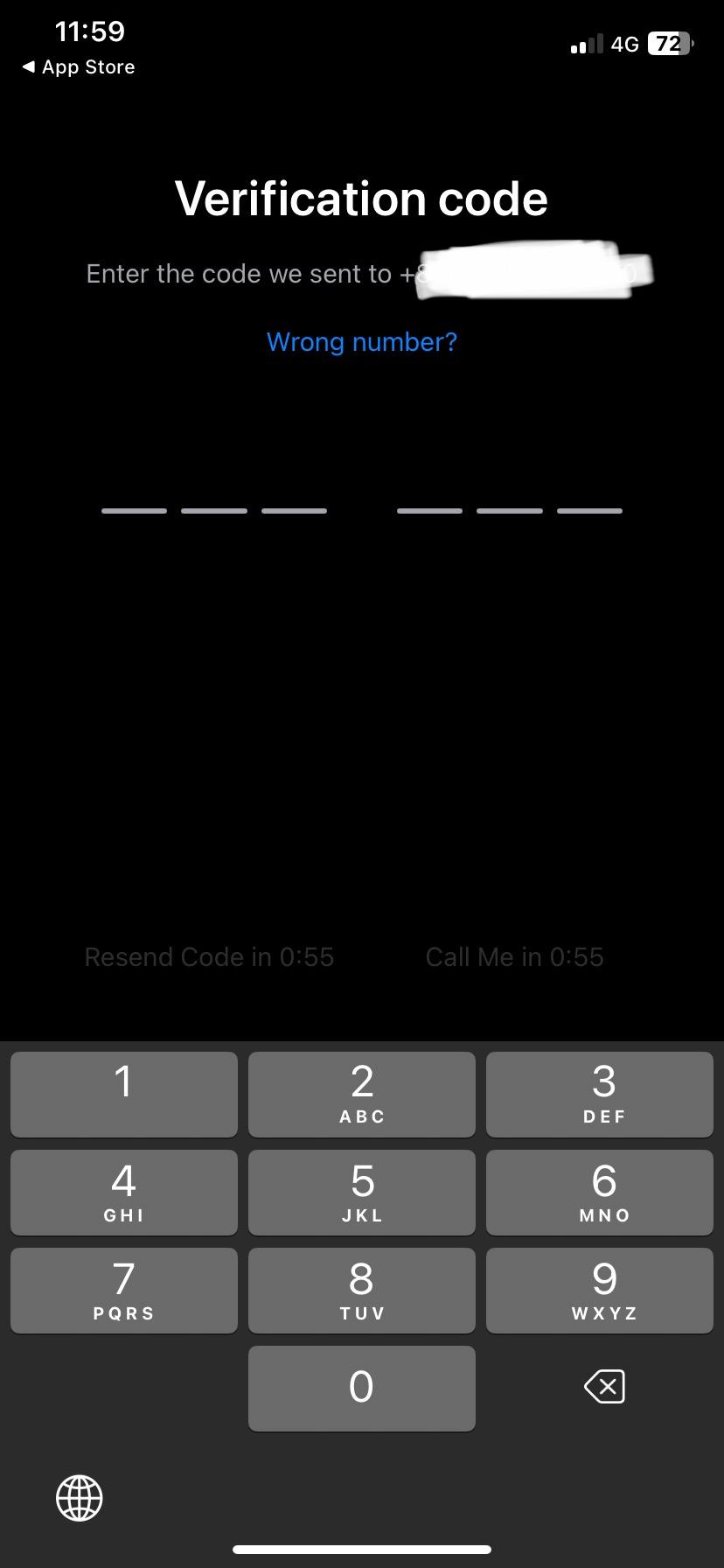Type digit 2 on the keypad

(362, 1094)
